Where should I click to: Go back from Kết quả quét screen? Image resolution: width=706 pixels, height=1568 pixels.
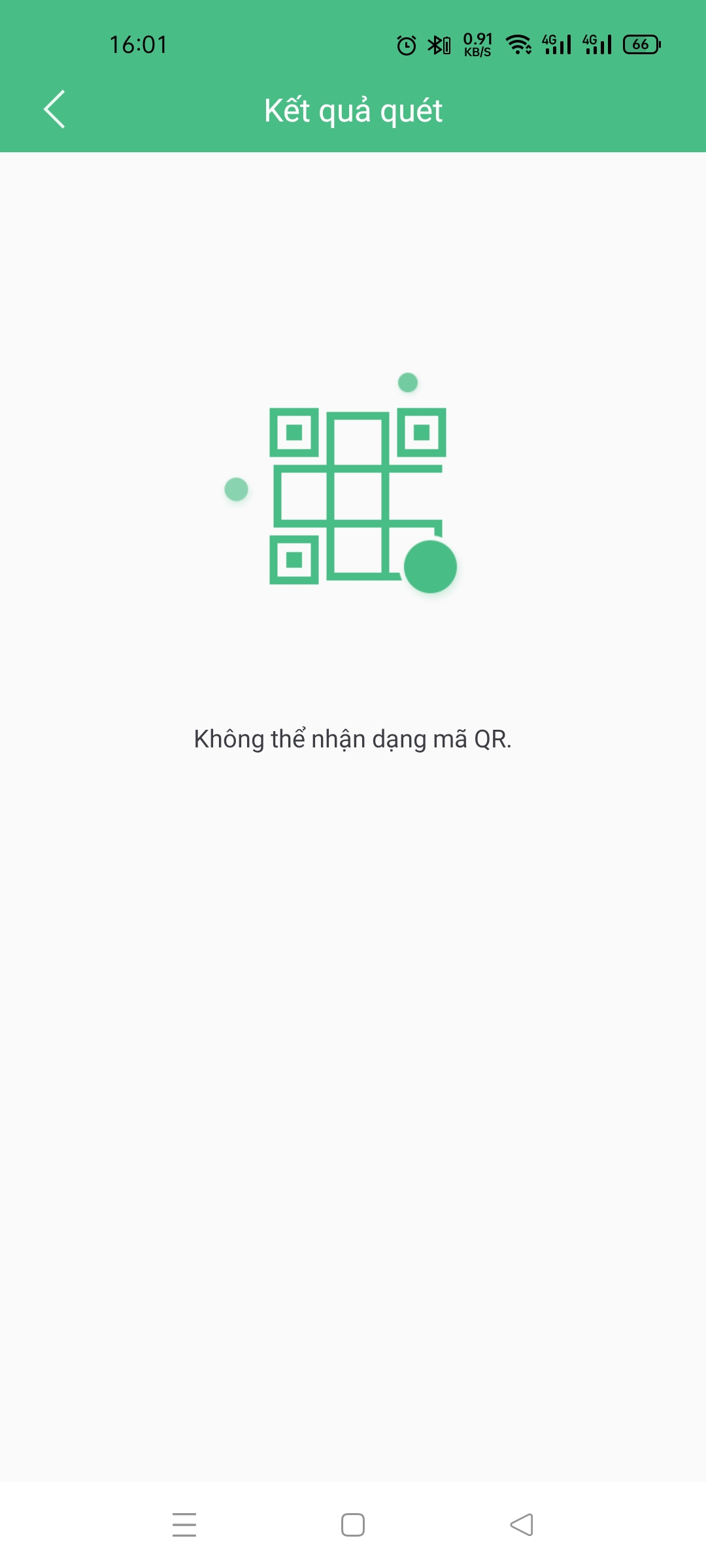click(54, 109)
